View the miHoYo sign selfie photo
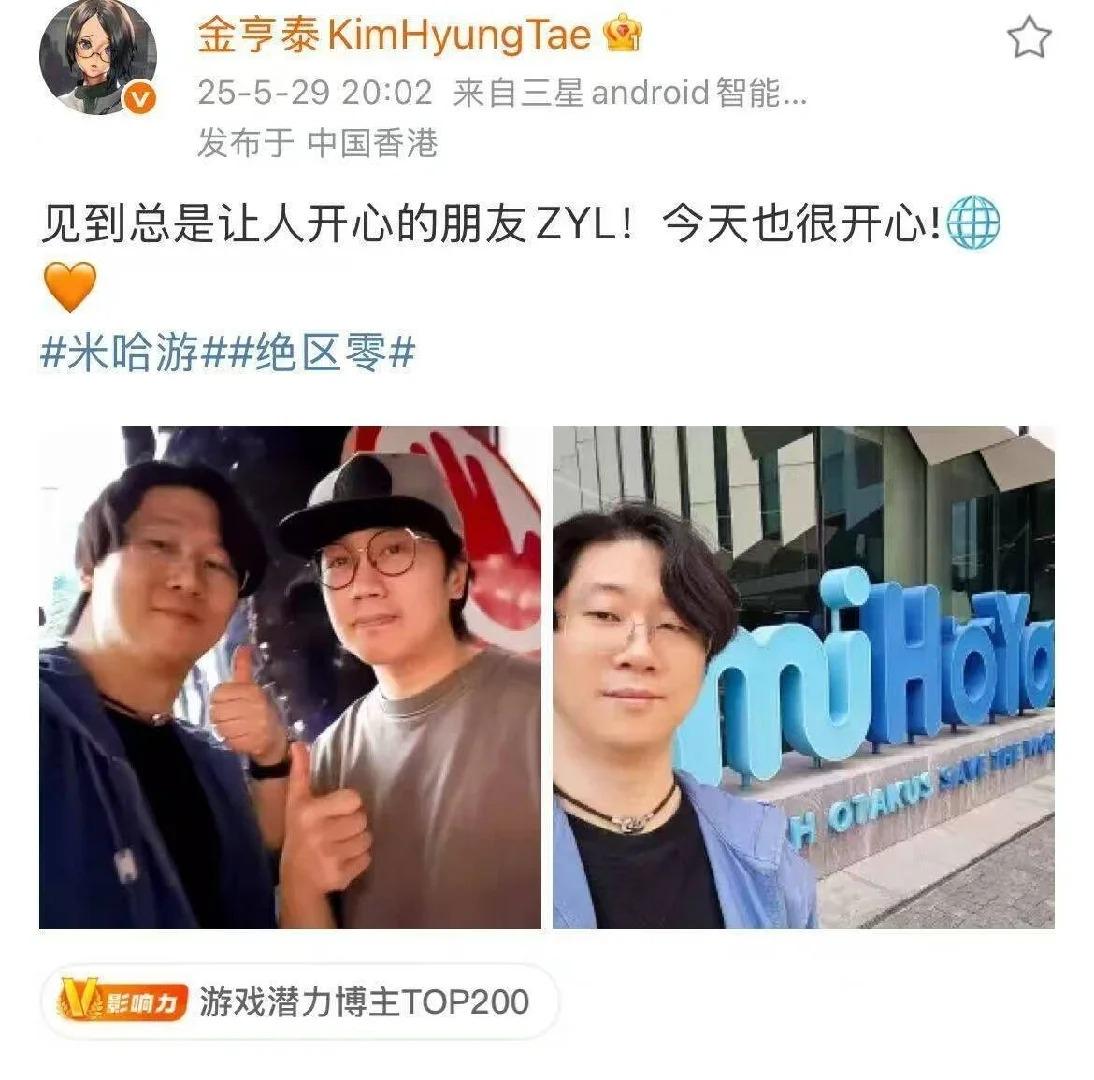The image size is (1094, 1080). click(x=803, y=677)
